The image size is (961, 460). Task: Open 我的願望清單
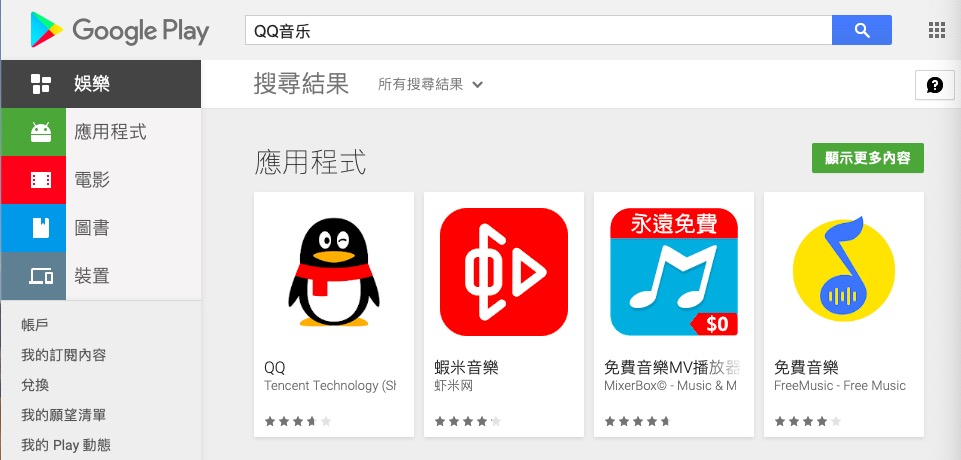pyautogui.click(x=63, y=415)
